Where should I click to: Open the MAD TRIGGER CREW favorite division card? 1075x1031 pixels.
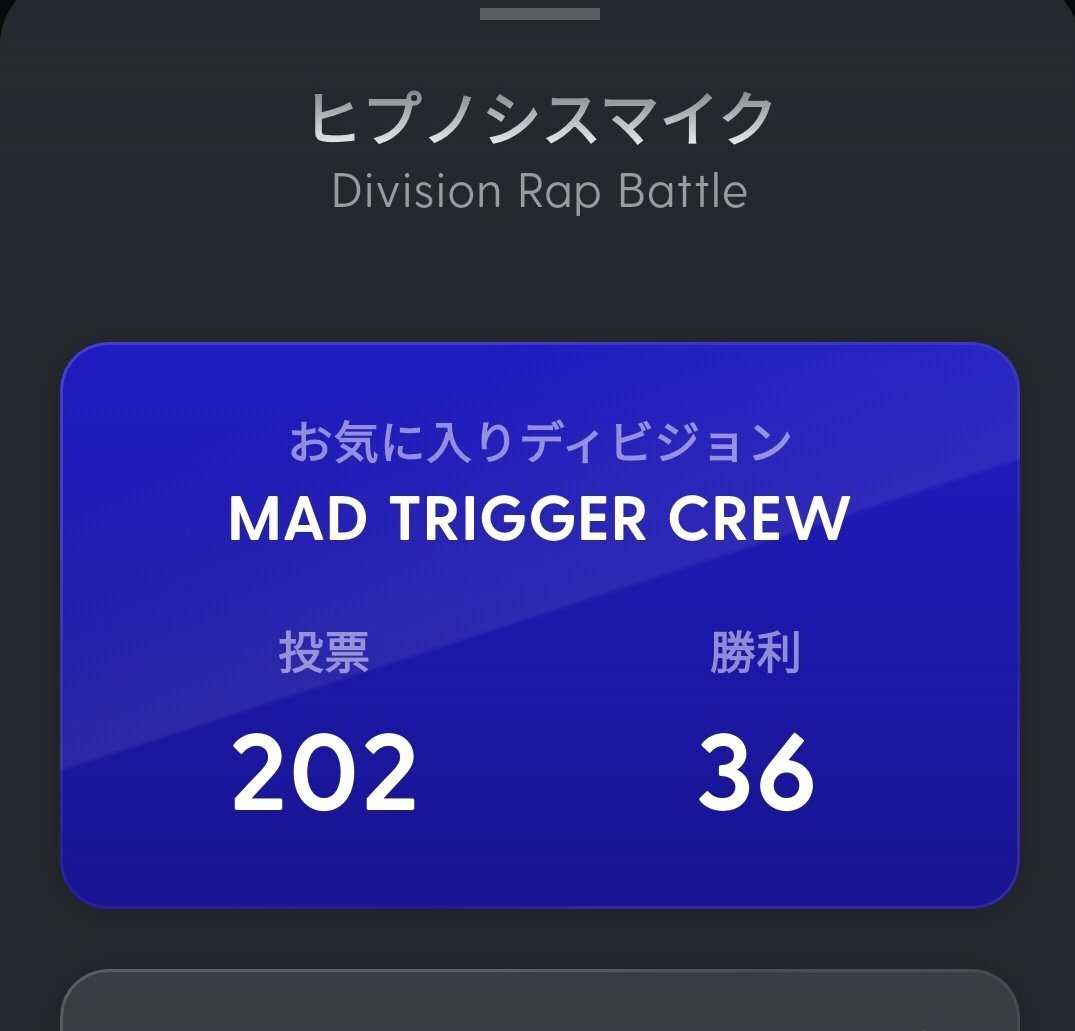click(x=539, y=624)
